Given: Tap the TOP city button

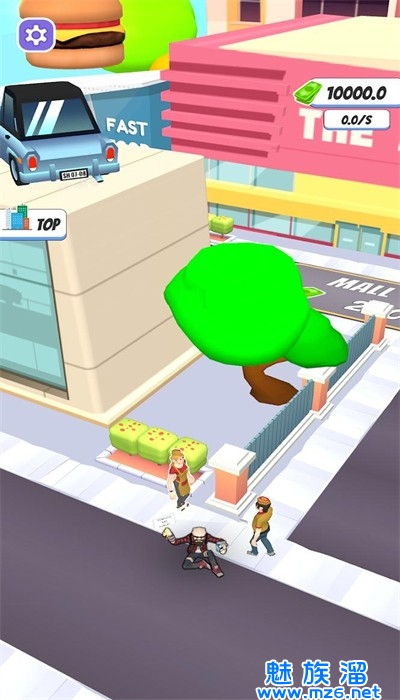Looking at the screenshot, I should point(32,223).
